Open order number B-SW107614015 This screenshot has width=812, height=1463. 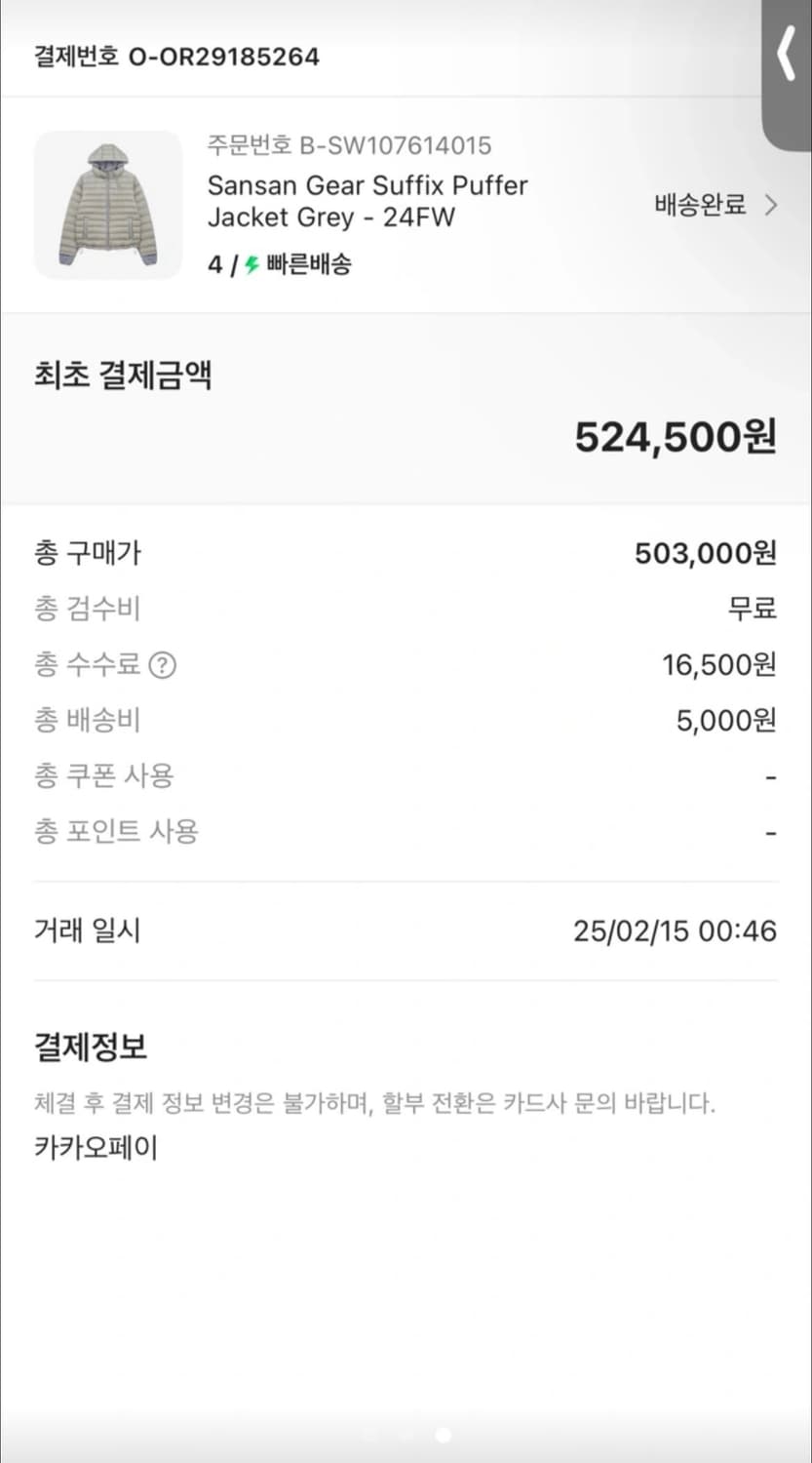348,145
